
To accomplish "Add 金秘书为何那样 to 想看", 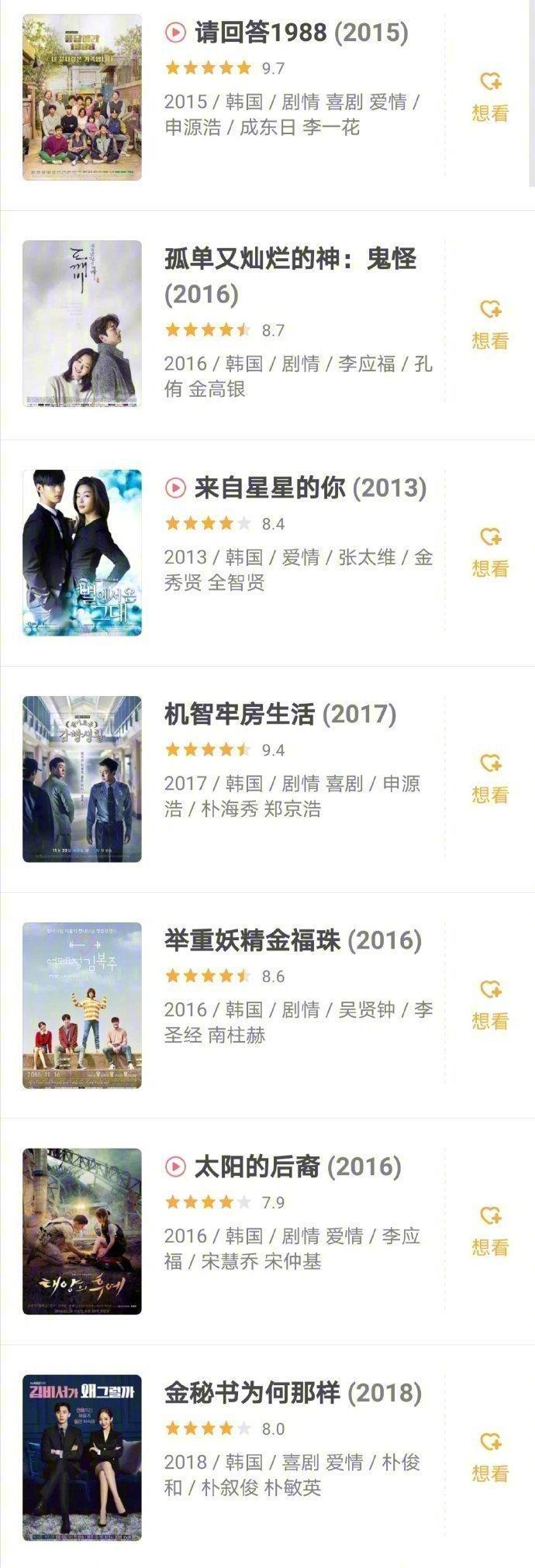I will pos(490,1458).
